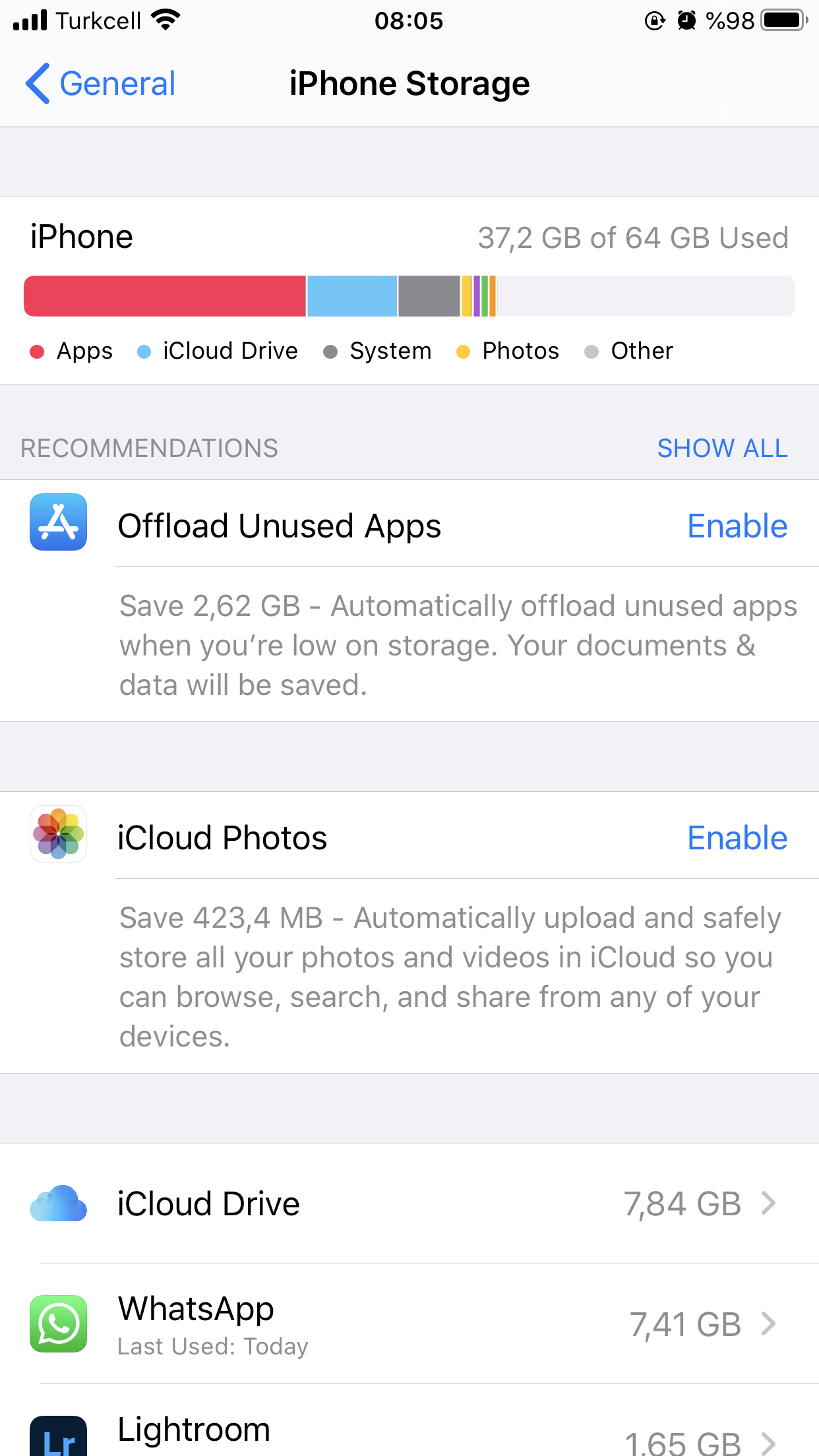The width and height of the screenshot is (819, 1456).
Task: Show all storage recommendations
Action: pos(722,448)
